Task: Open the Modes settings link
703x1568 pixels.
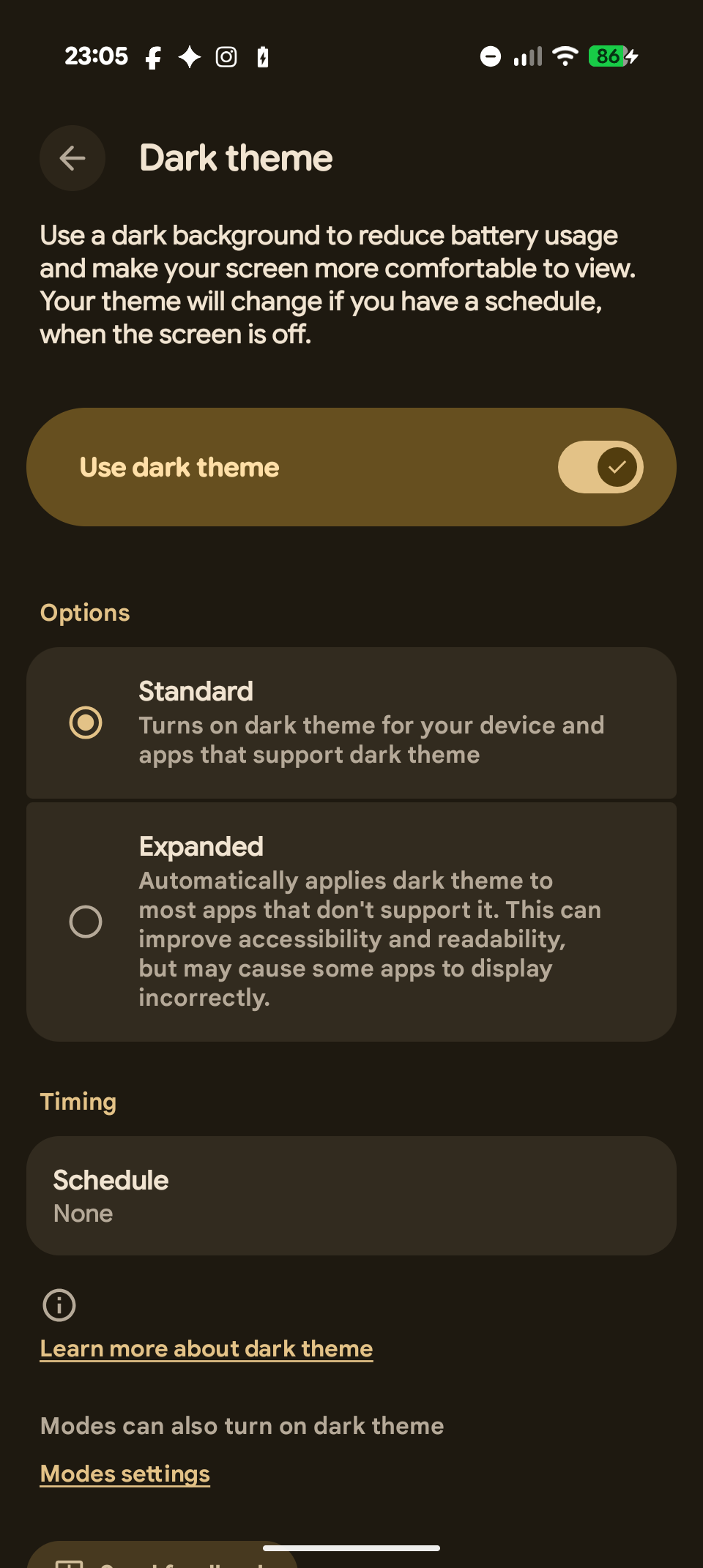Action: click(125, 1474)
